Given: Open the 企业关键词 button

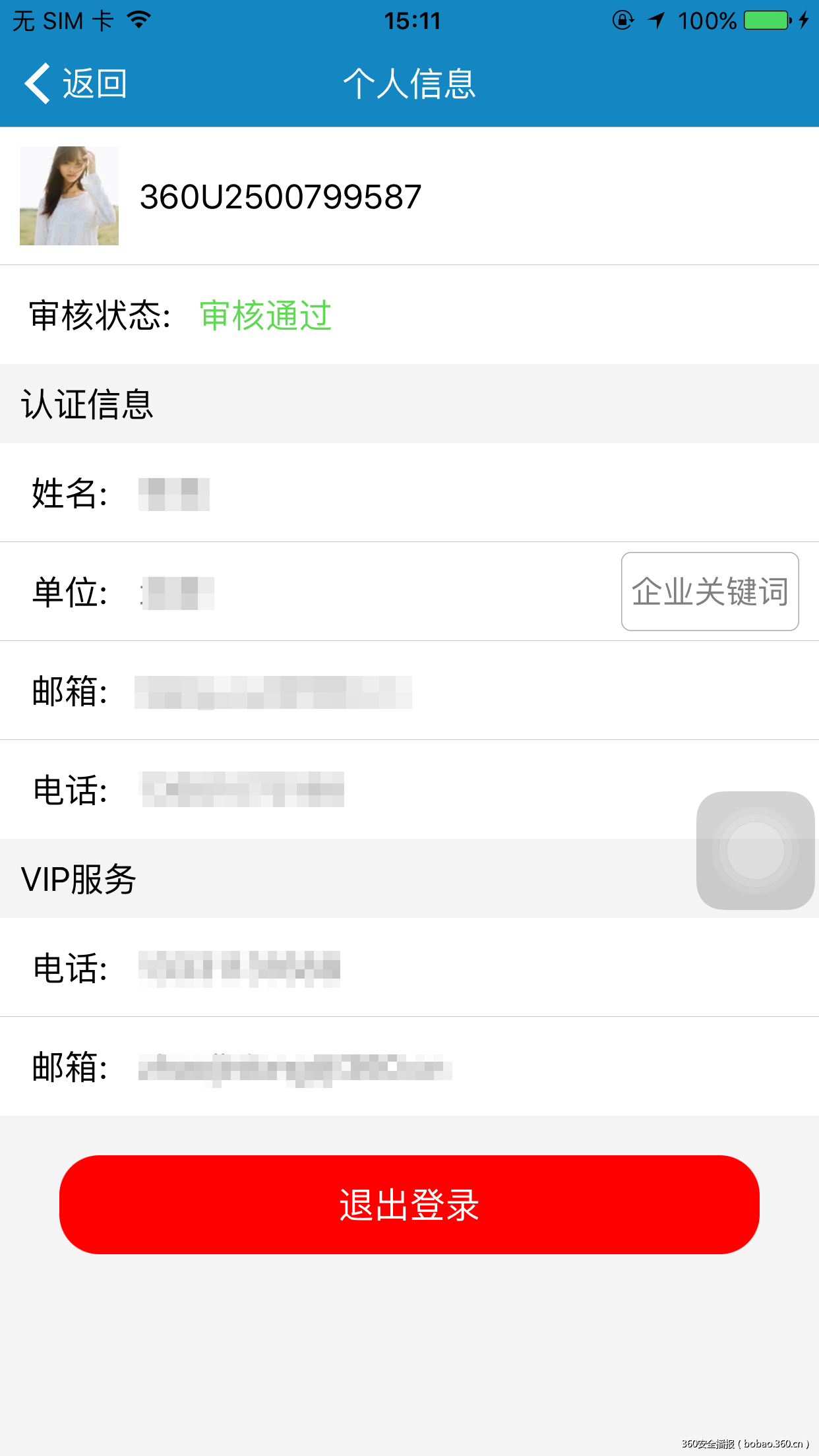Looking at the screenshot, I should 710,591.
